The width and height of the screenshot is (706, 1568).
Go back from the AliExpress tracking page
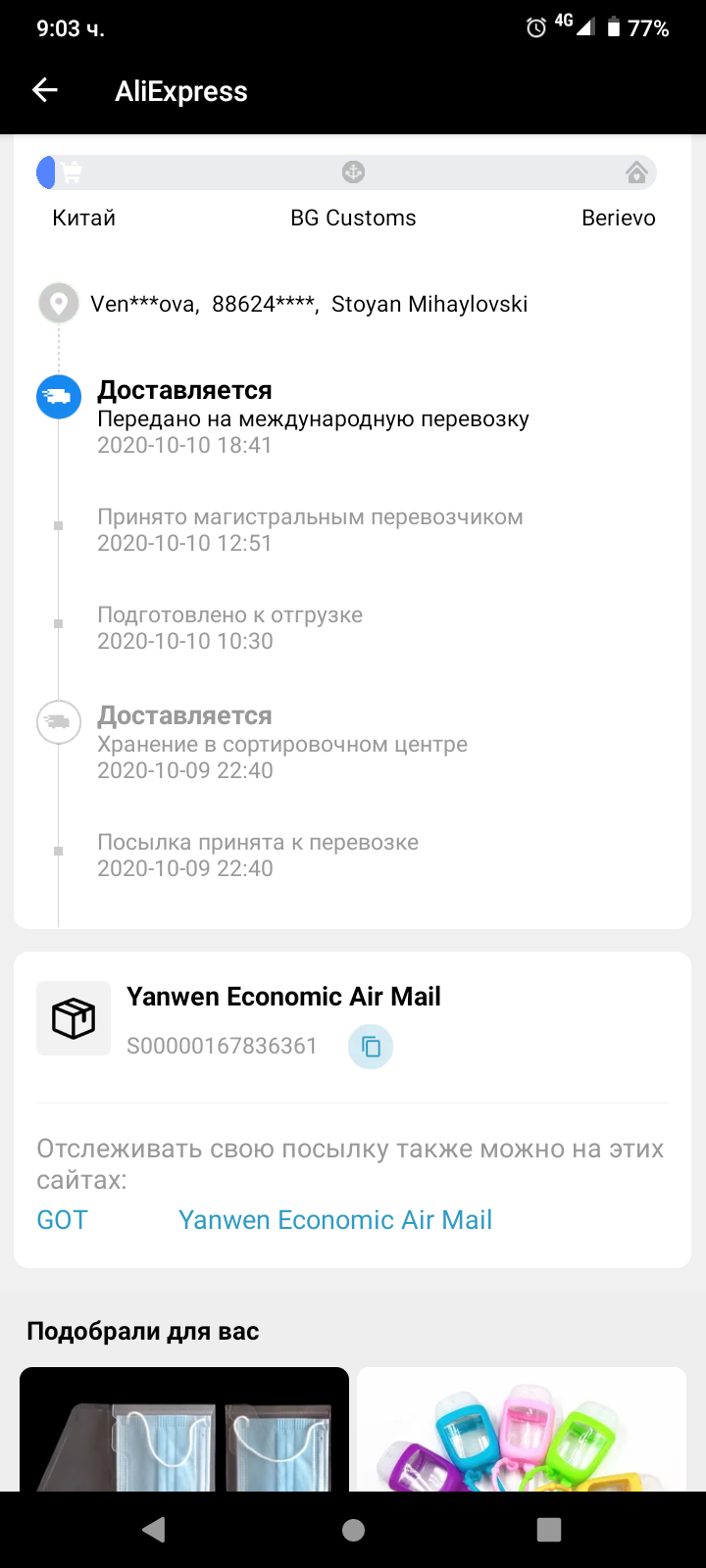[45, 91]
